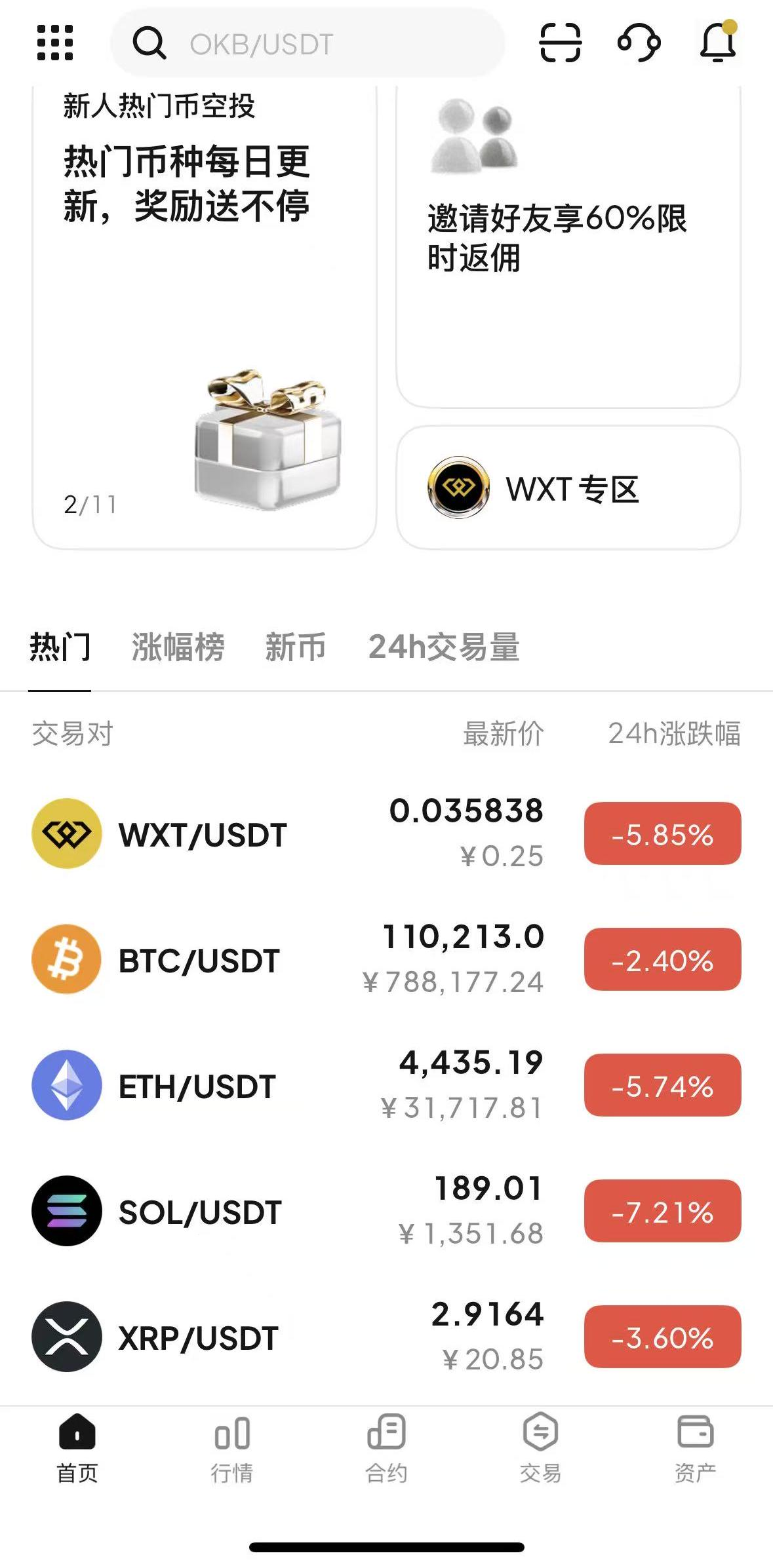Open the XRP/USDT trading pair
773x1568 pixels.
tap(198, 1337)
